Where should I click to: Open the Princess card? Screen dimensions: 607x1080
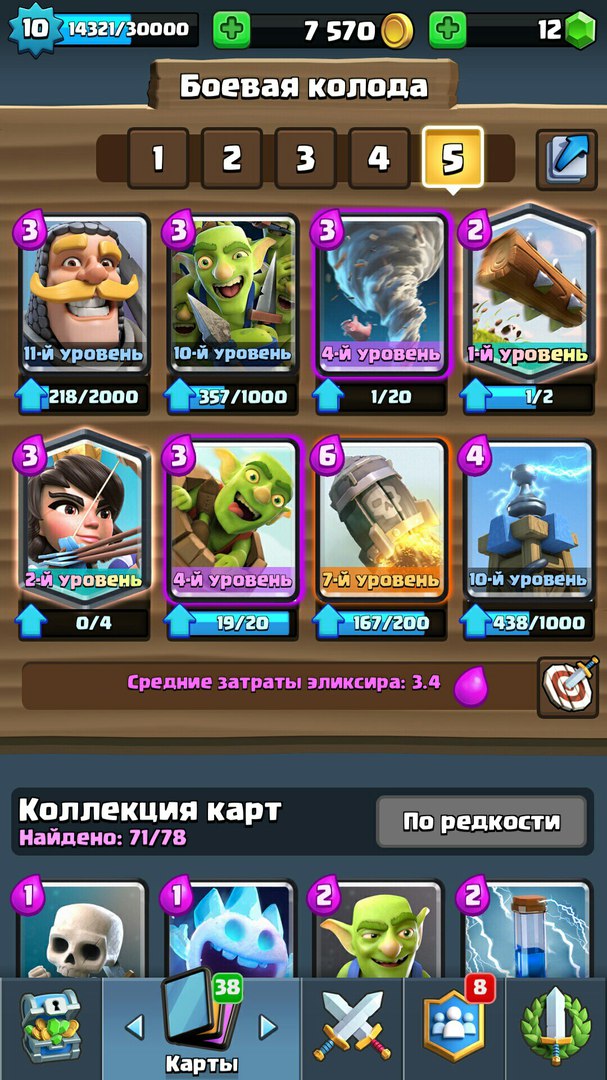tap(85, 518)
